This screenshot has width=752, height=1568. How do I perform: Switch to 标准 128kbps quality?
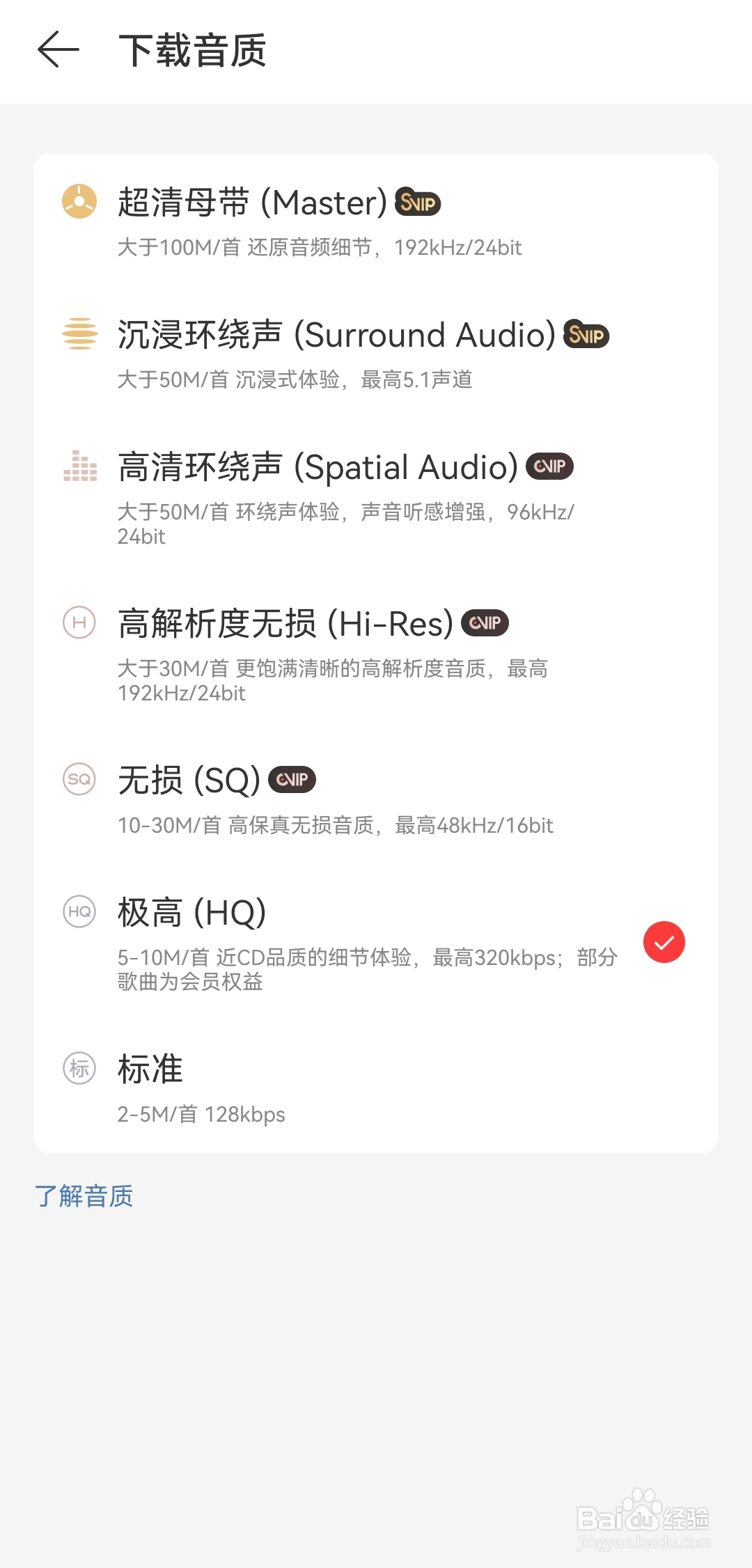point(376,1087)
